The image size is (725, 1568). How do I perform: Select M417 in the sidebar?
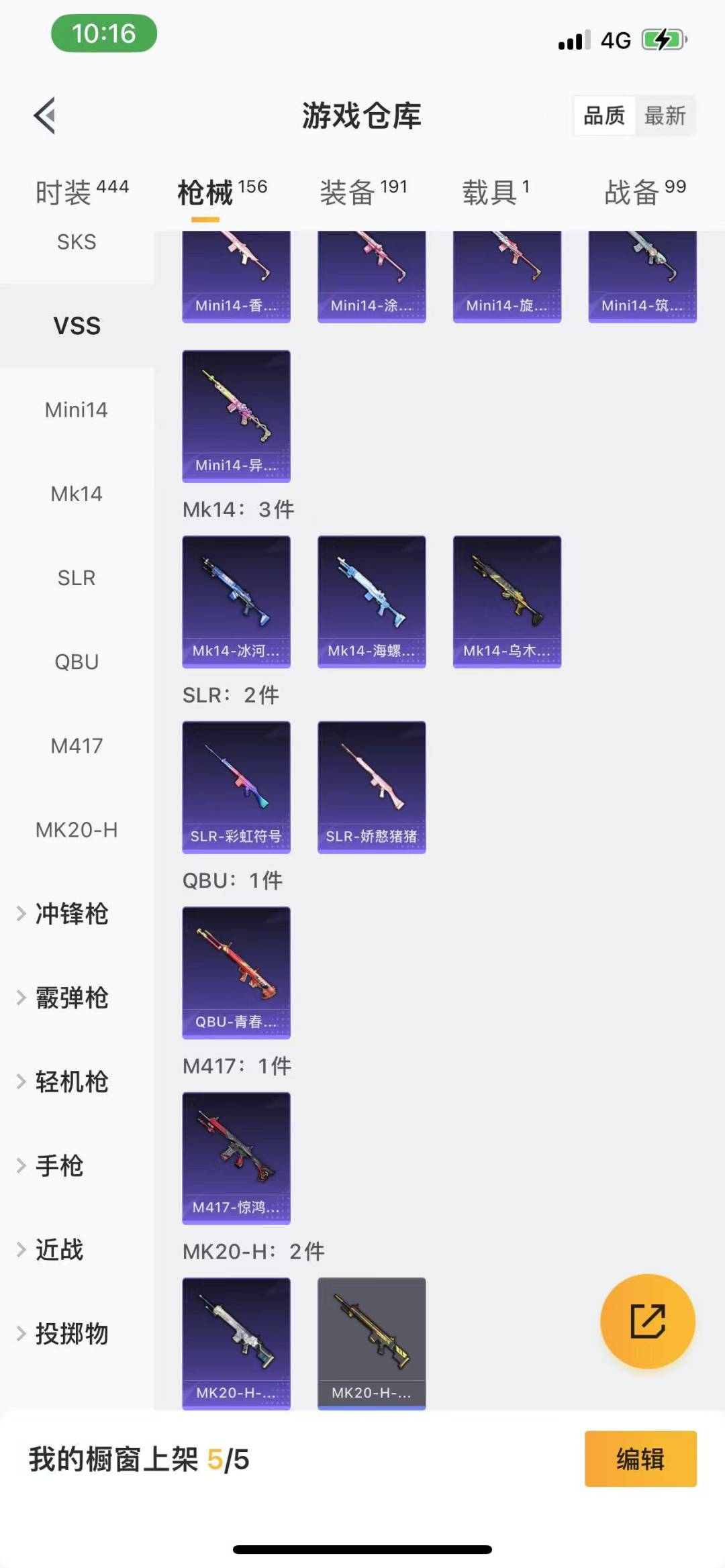[77, 745]
